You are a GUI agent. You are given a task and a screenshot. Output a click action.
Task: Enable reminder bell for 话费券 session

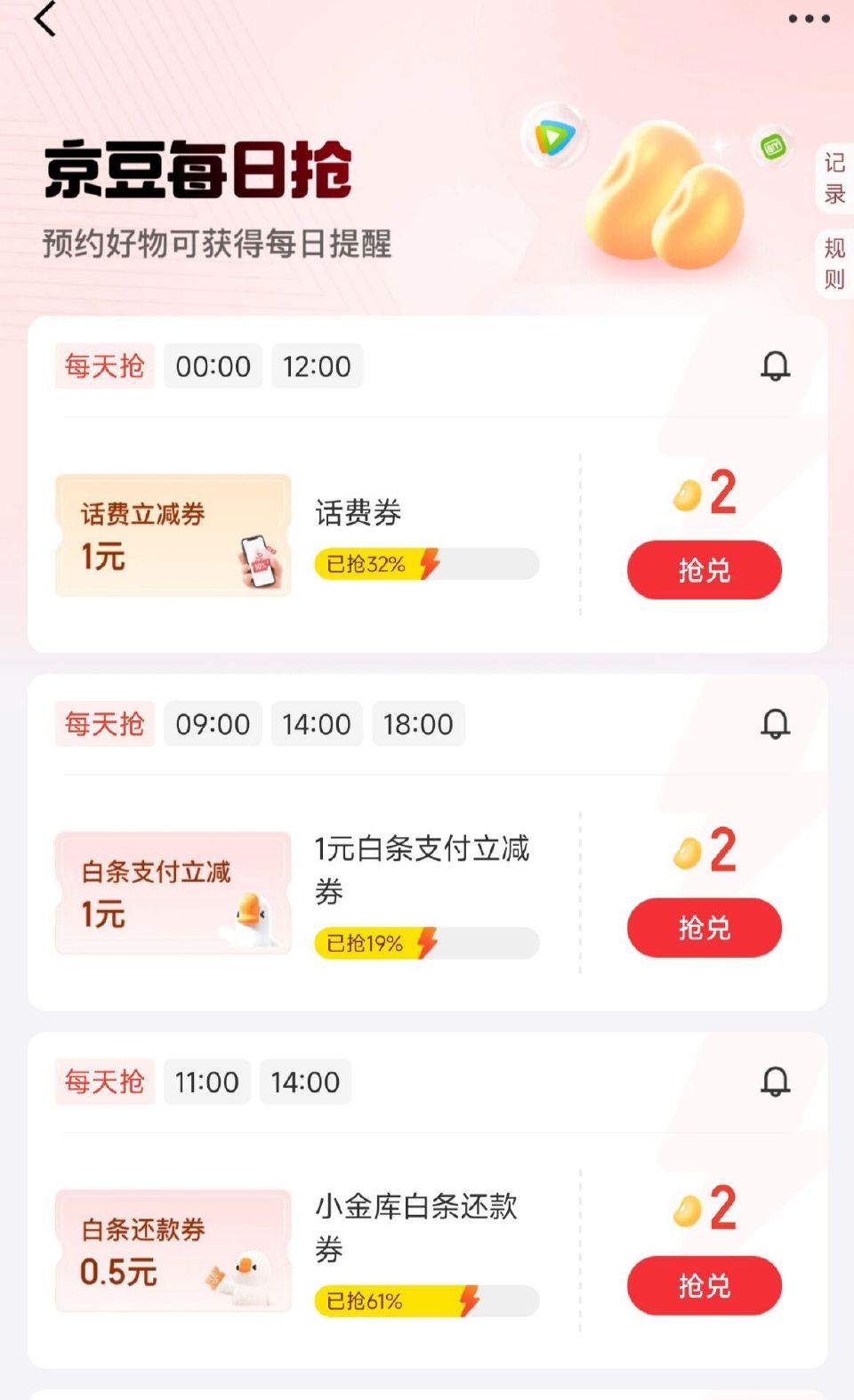click(x=775, y=366)
